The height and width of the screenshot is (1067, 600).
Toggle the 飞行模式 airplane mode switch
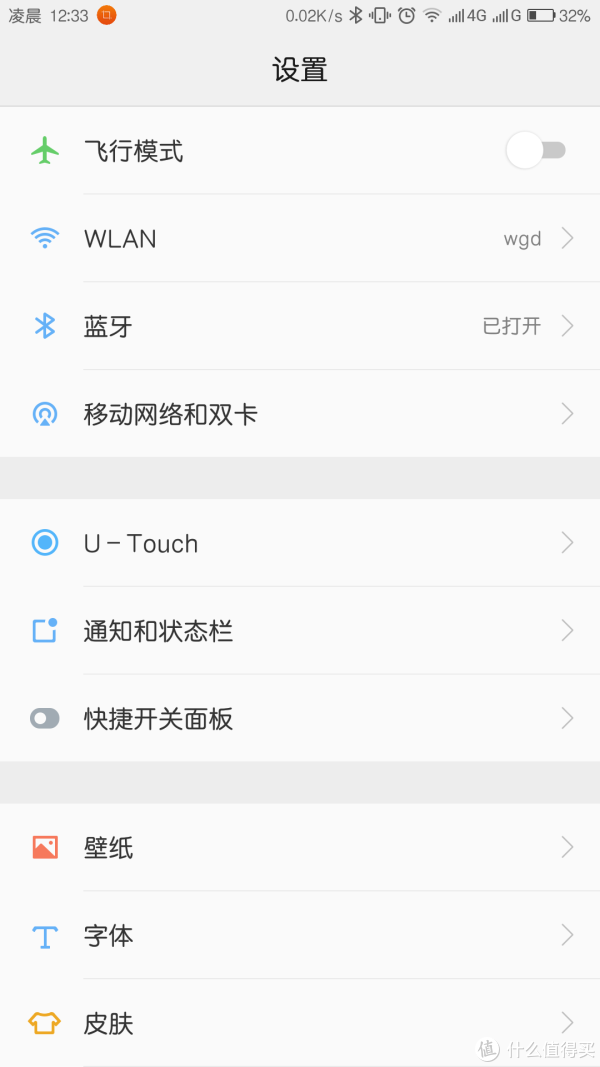pos(535,151)
